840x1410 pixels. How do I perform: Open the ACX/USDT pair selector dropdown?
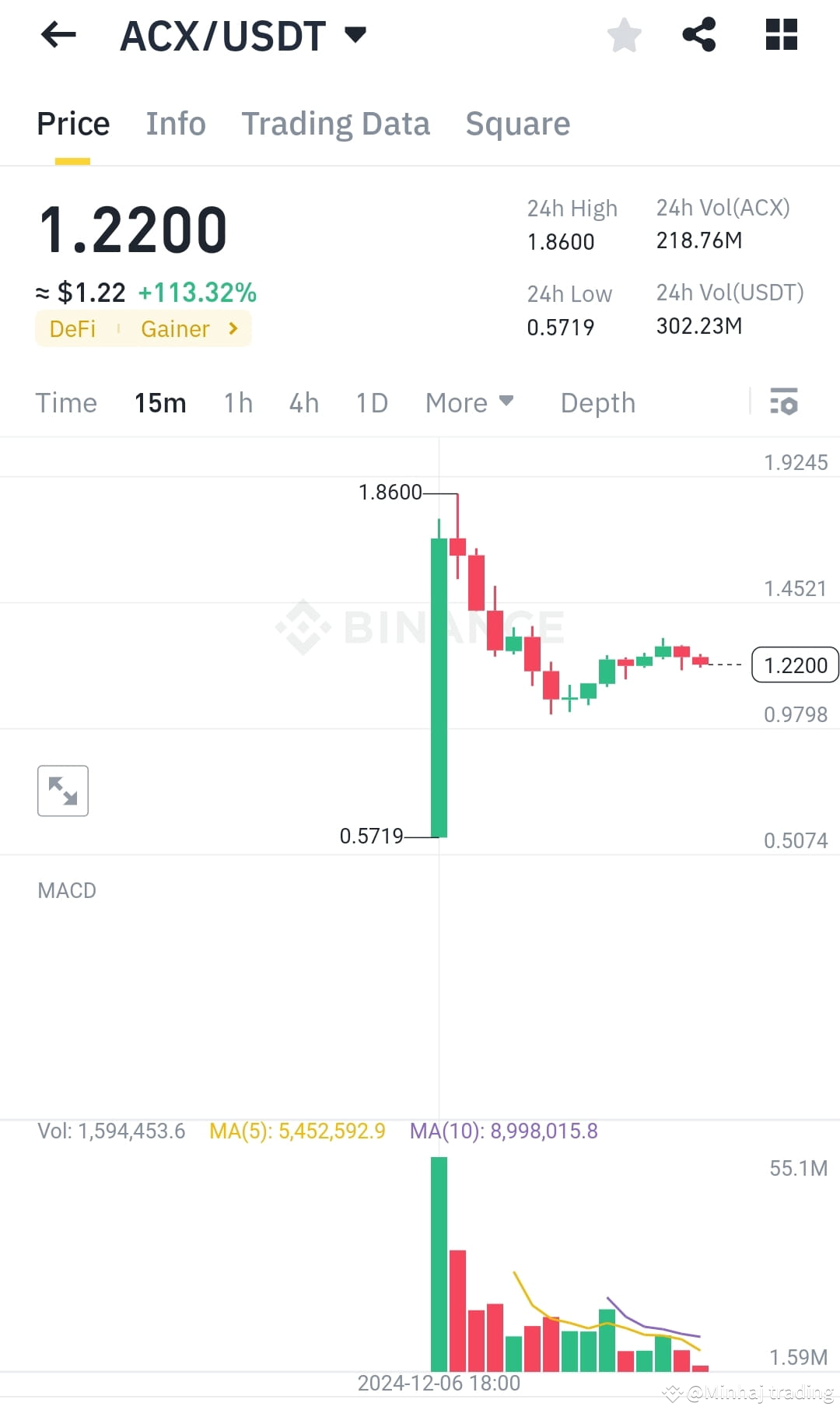[357, 34]
